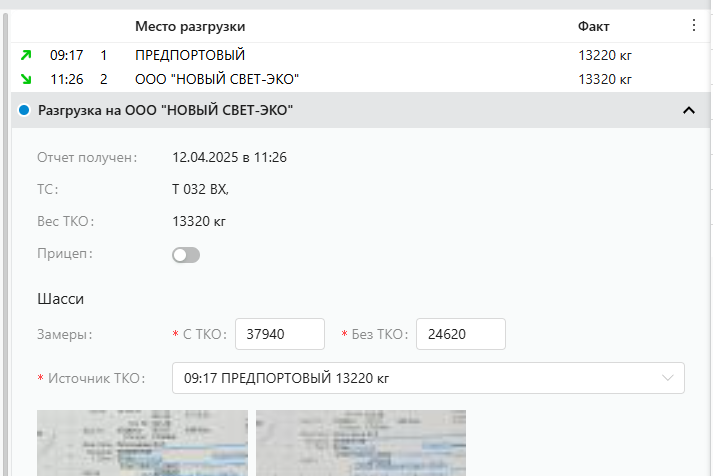Open the first weighing ticket photo
The image size is (713, 476).
[142, 443]
